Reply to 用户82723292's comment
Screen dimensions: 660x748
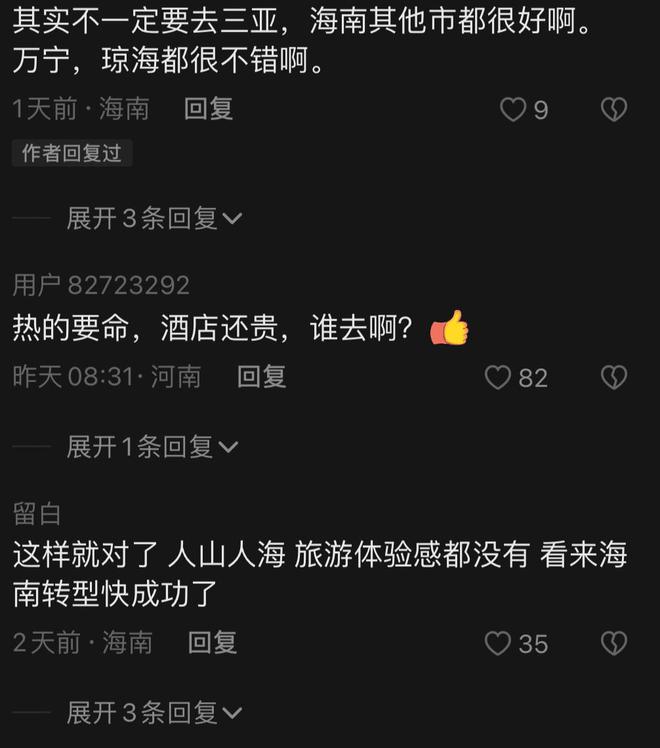click(x=261, y=376)
